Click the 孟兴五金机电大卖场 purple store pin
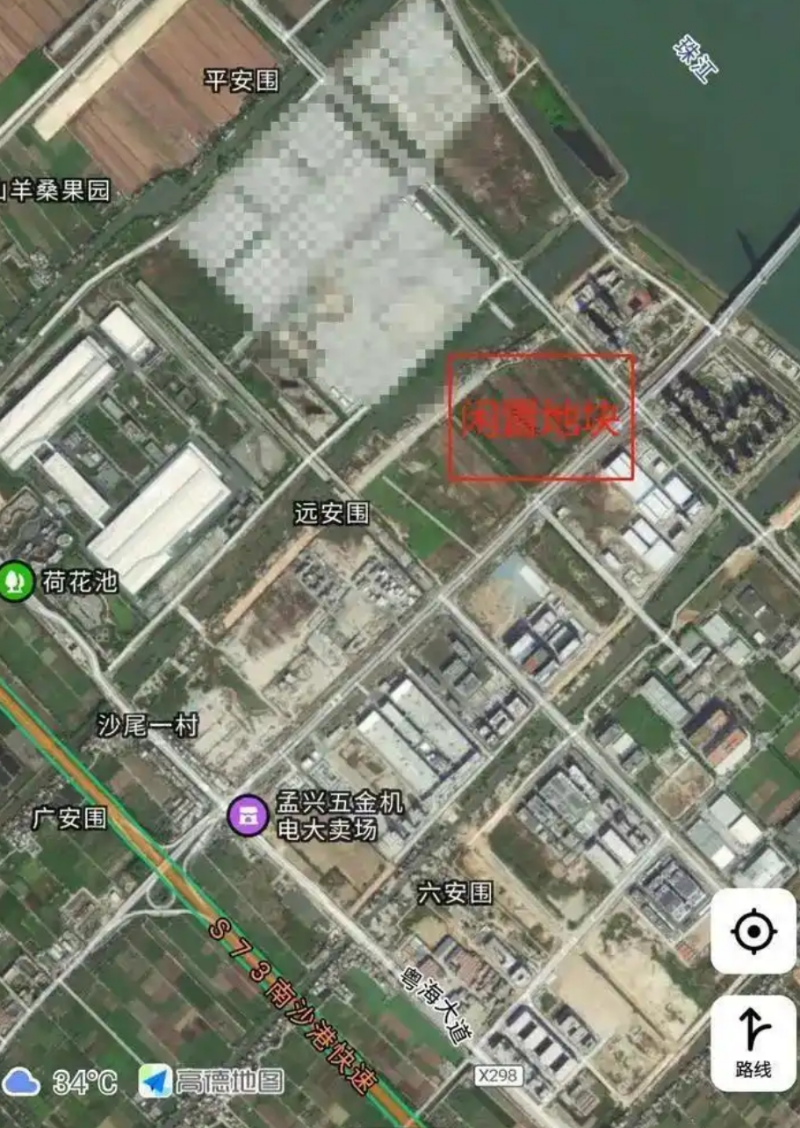 [247, 815]
